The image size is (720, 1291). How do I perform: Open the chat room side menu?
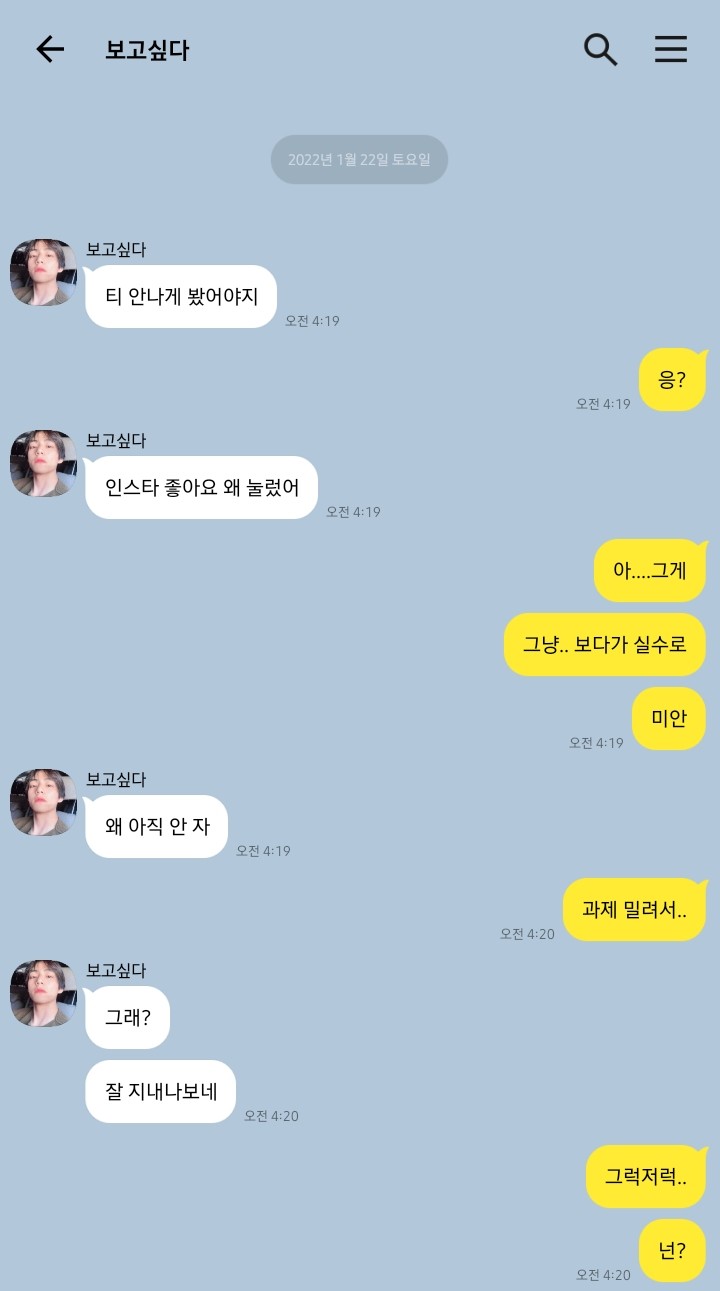pyautogui.click(x=671, y=49)
